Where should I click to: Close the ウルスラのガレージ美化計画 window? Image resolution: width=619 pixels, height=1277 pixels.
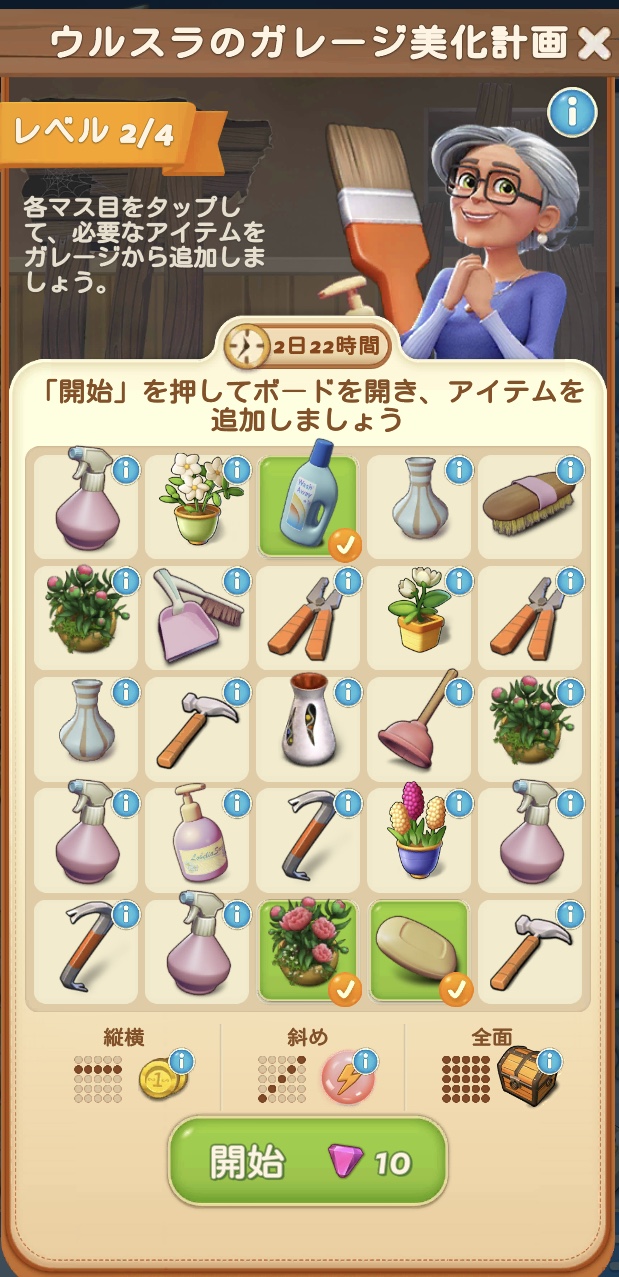(x=594, y=43)
